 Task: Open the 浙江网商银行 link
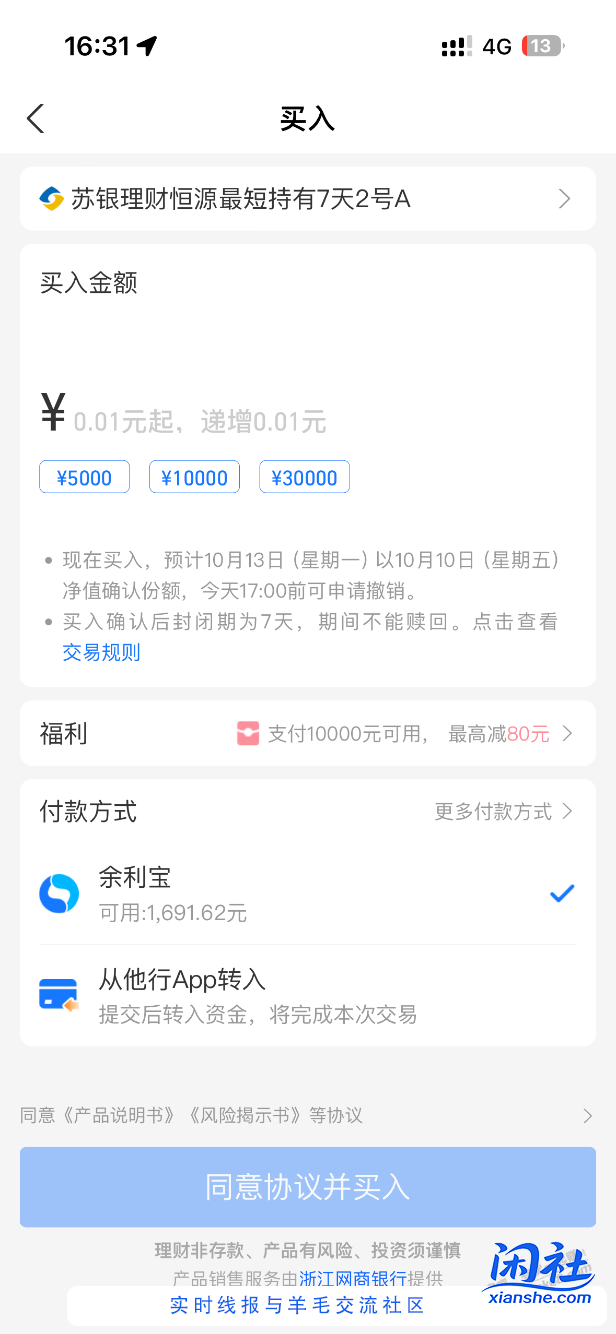coord(353,1278)
